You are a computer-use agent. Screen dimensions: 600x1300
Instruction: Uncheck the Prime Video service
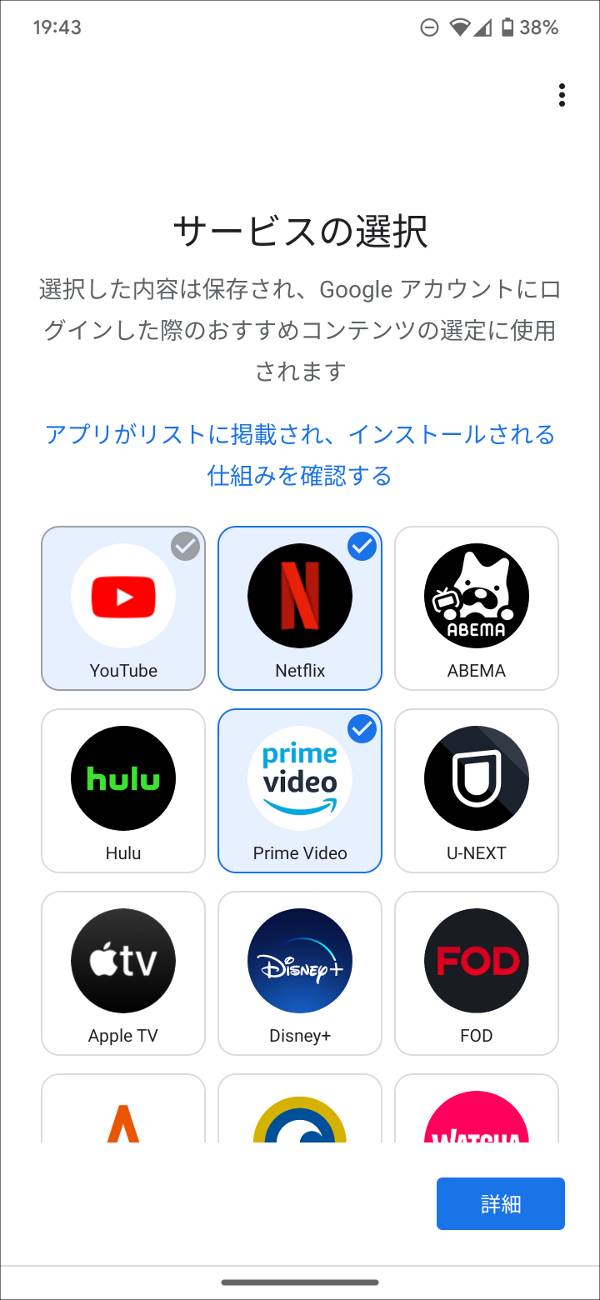(x=300, y=790)
